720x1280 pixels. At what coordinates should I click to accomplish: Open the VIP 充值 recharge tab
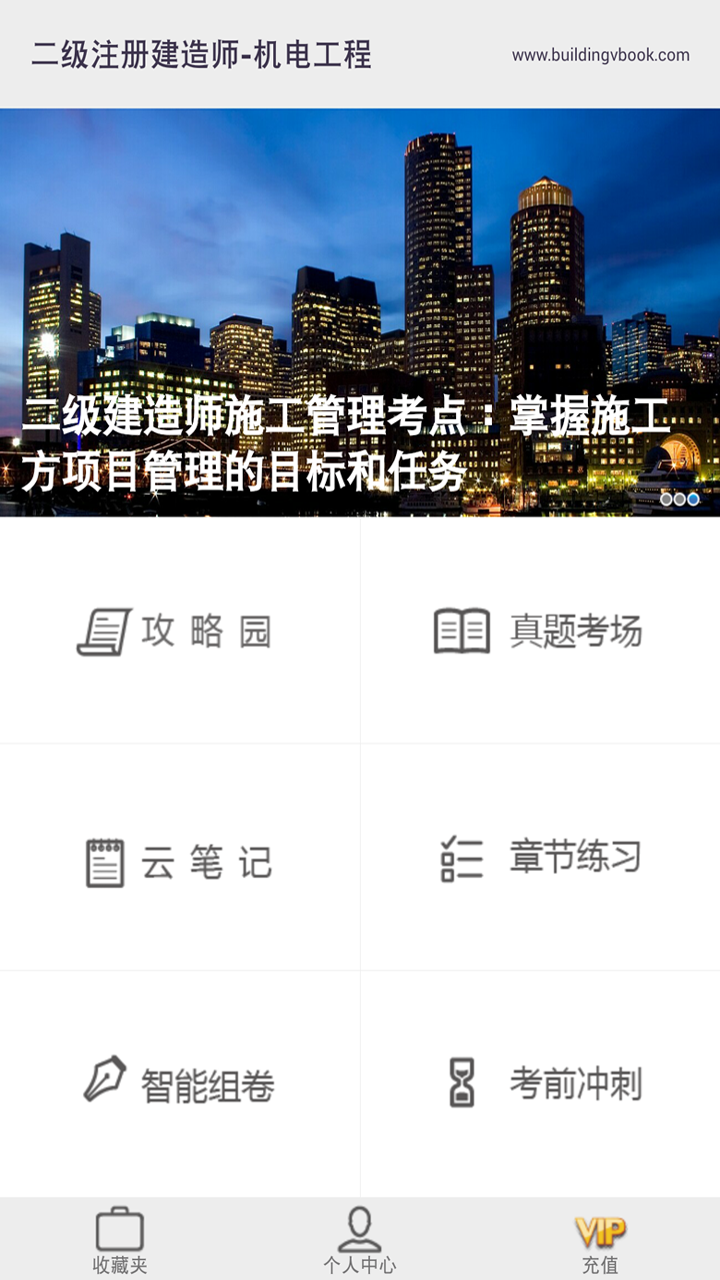click(x=600, y=1240)
